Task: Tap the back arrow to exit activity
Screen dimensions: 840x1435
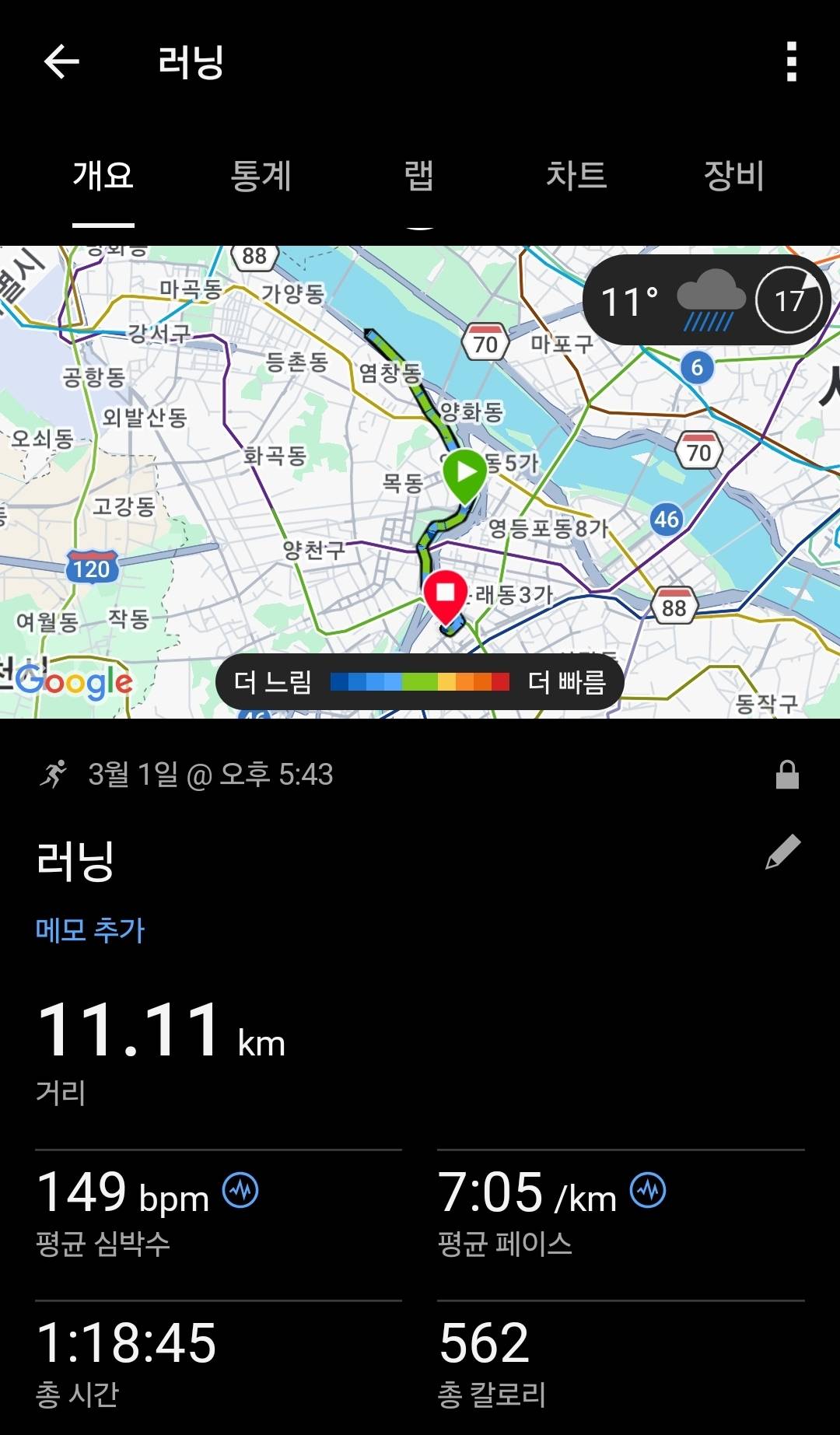Action: (x=61, y=62)
